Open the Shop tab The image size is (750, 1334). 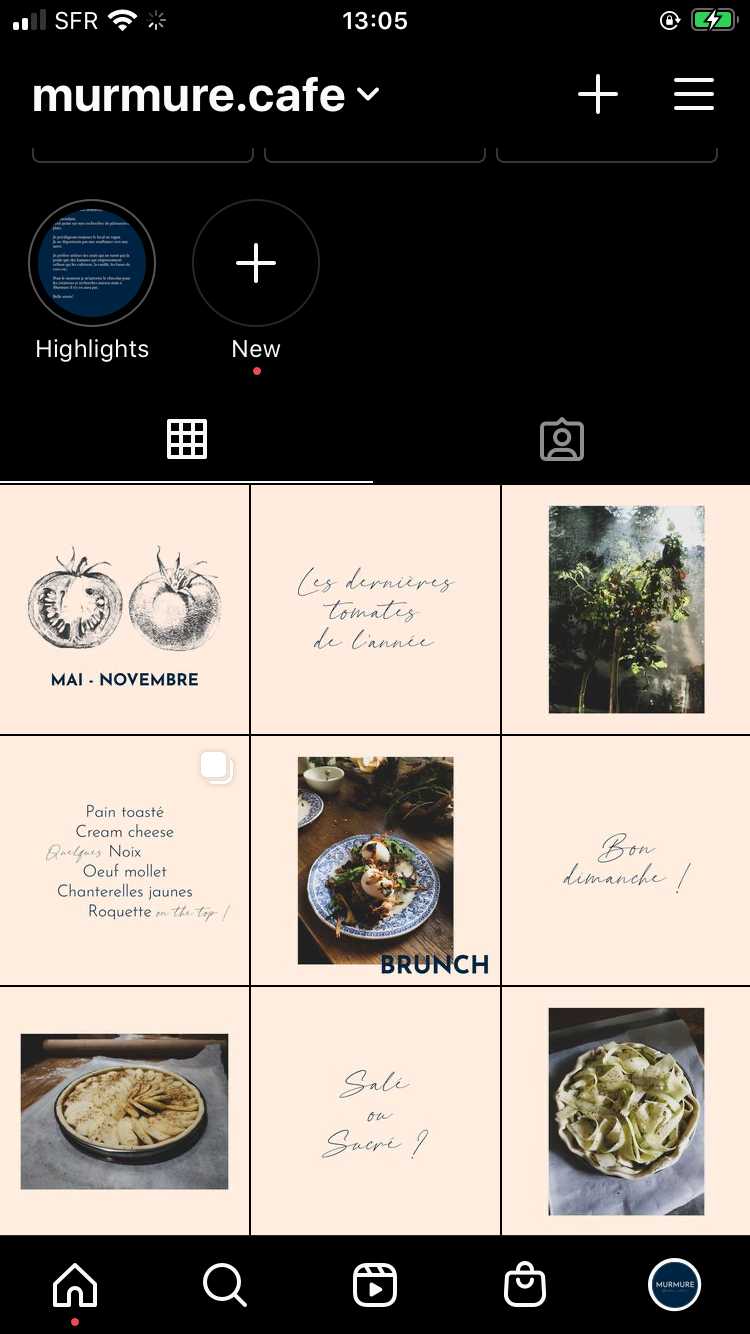point(525,1285)
